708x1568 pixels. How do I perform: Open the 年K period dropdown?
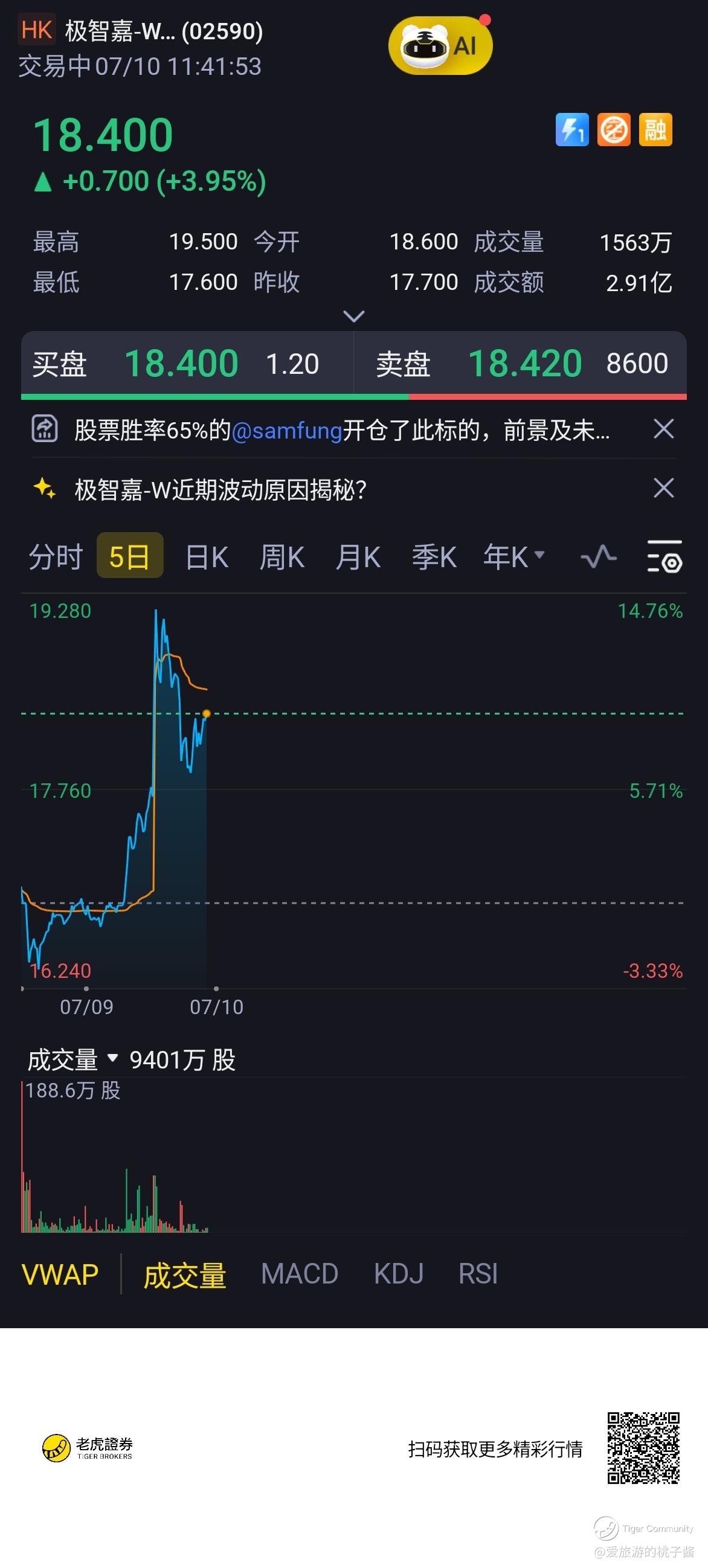(513, 556)
